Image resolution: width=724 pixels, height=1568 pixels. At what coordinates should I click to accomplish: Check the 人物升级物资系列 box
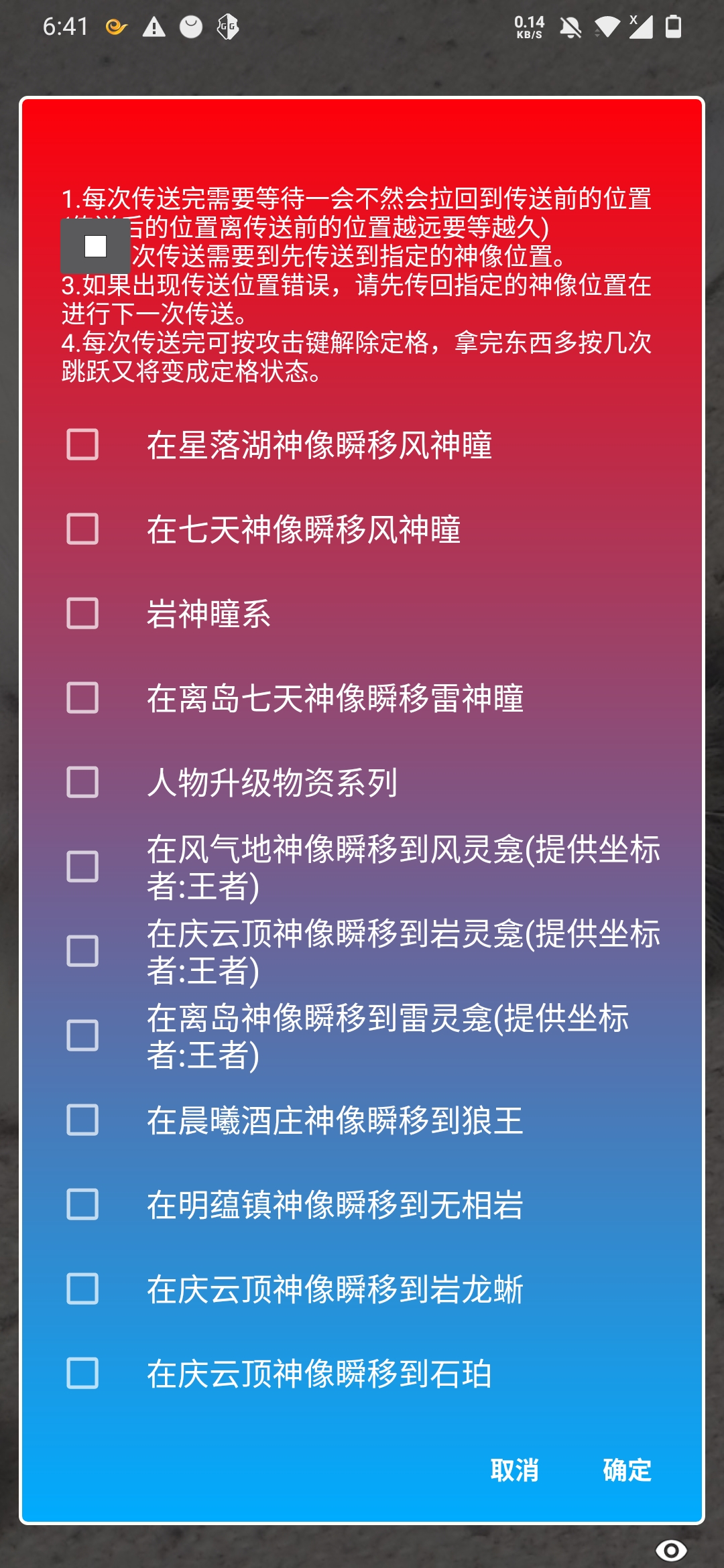[x=82, y=783]
